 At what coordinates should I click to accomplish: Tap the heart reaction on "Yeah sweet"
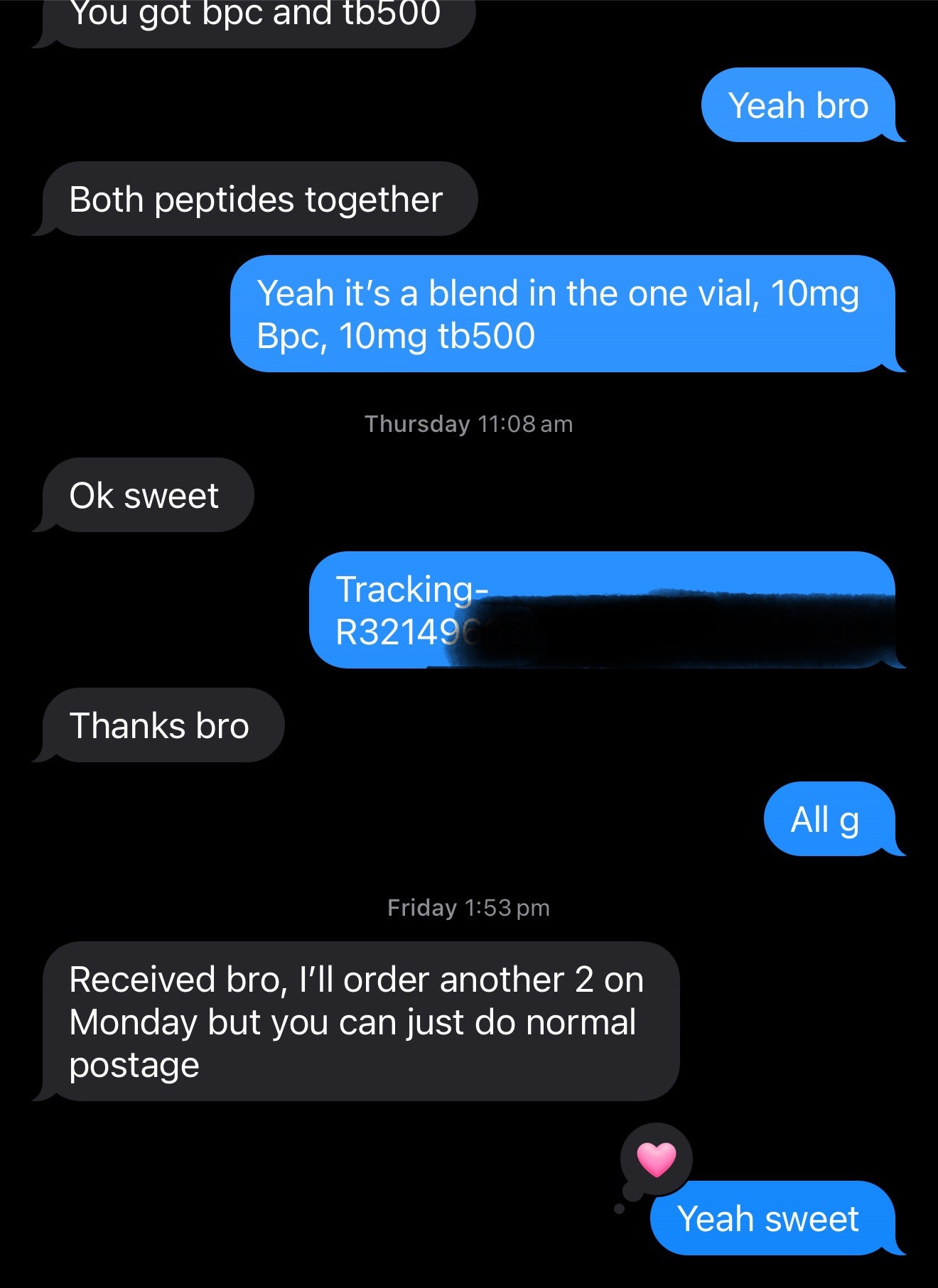[656, 1159]
